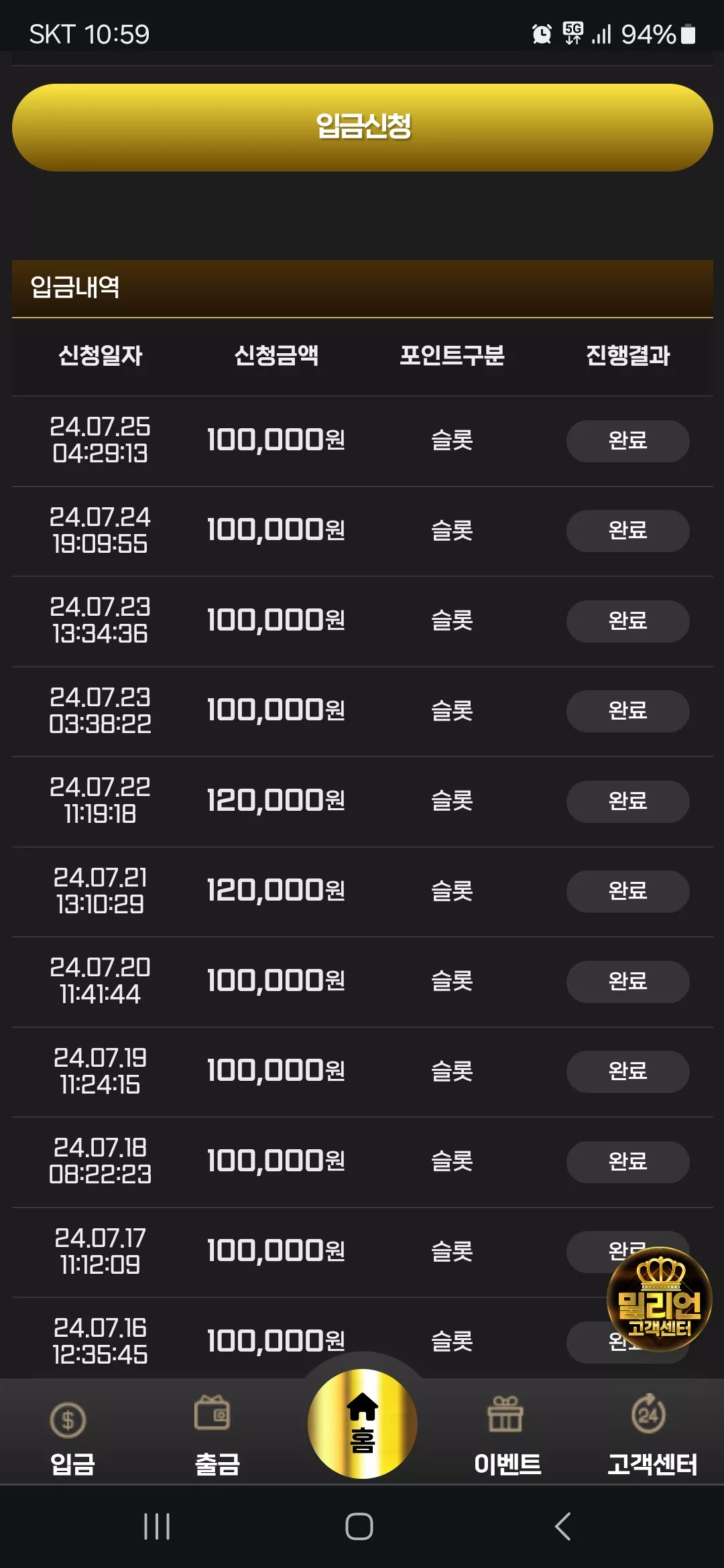Tap the yellow 입금신청 button
724x1568 pixels.
(x=362, y=127)
